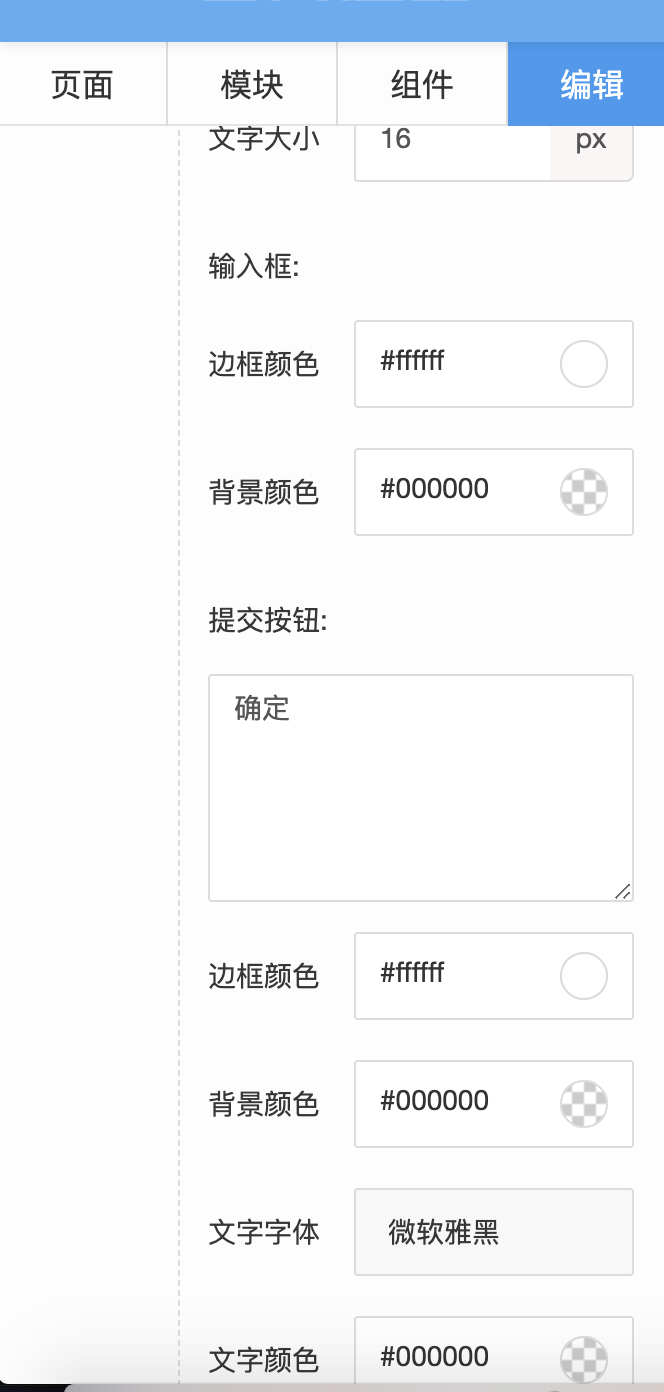Open the 组件 tab
The image size is (664, 1392).
coord(422,85)
